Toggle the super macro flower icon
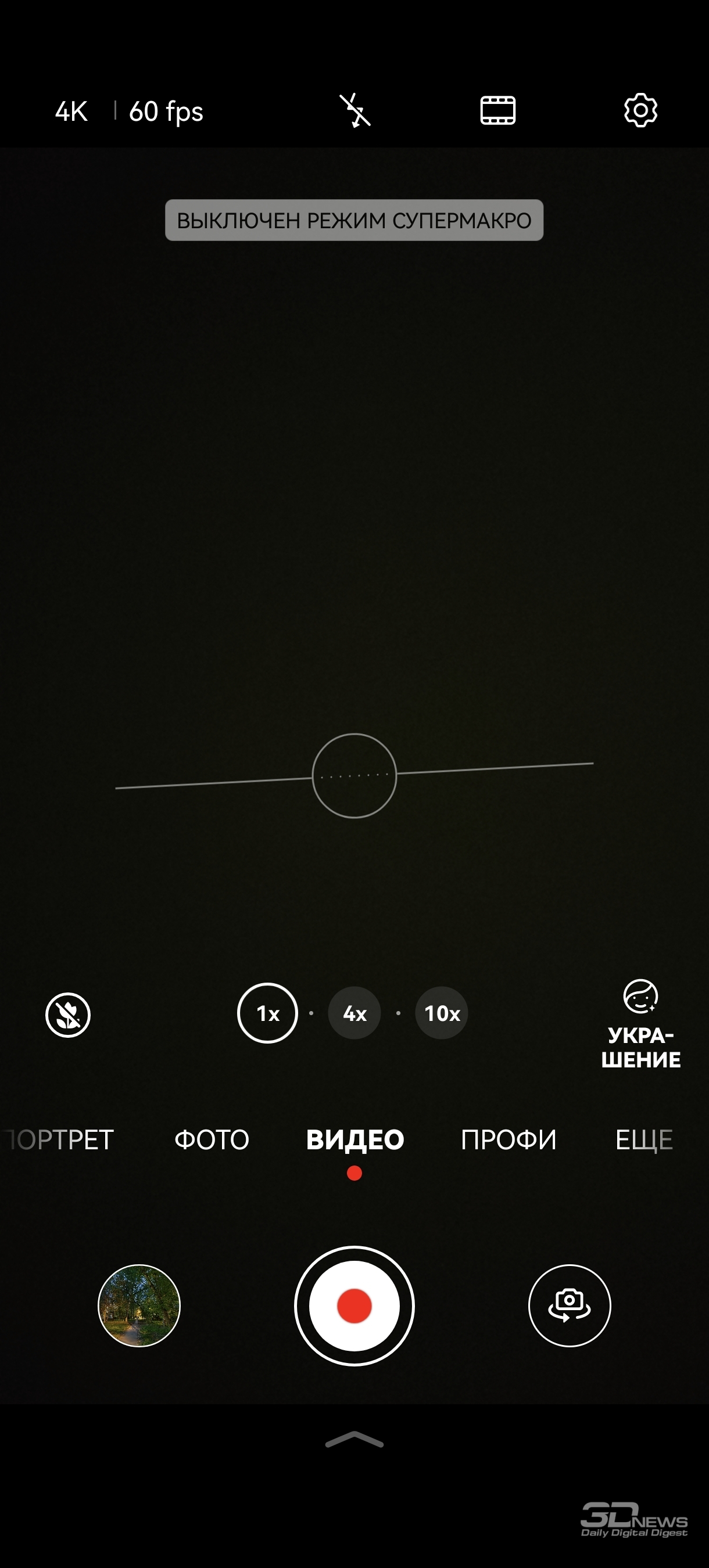This screenshot has width=709, height=1568. click(x=68, y=1014)
